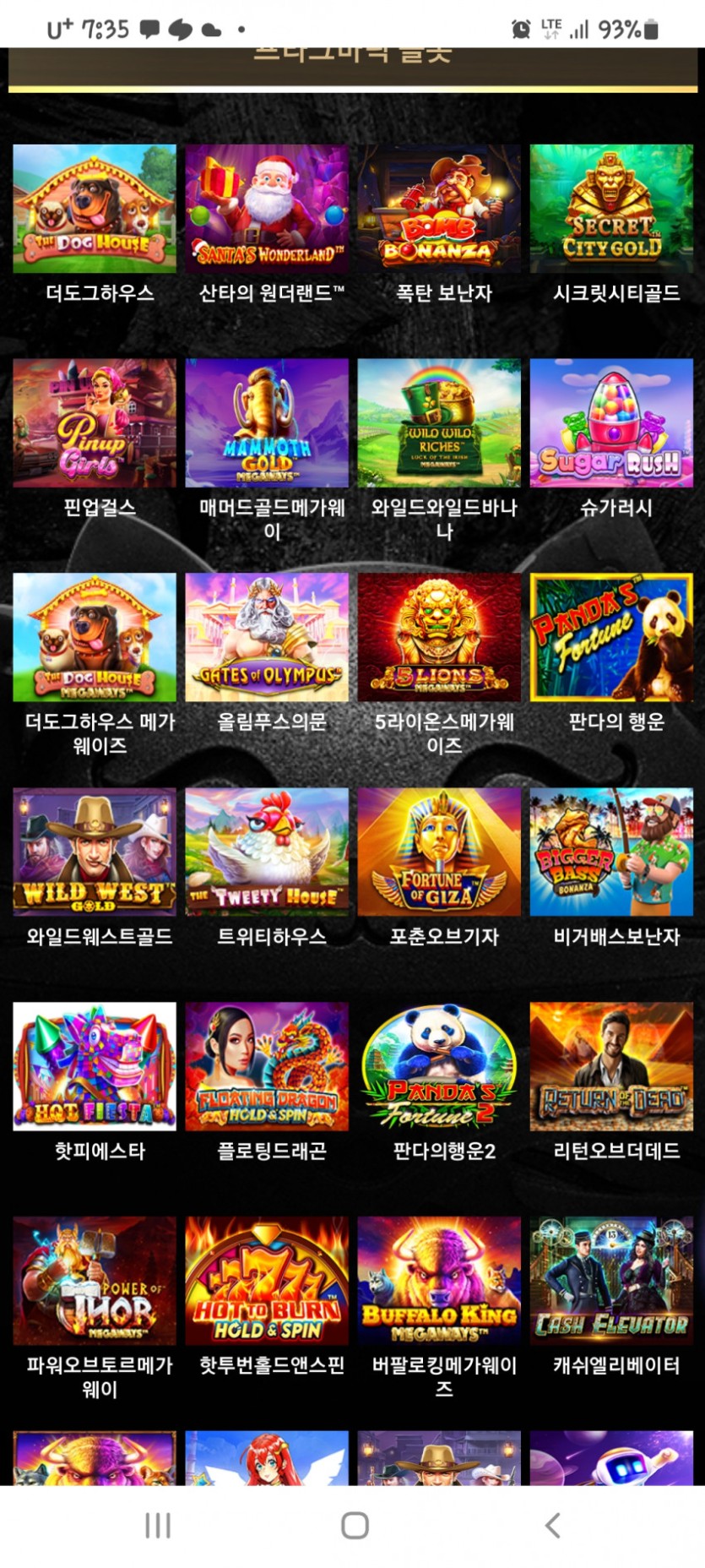
Task: Select the 비거배스보난자 game
Action: click(611, 852)
